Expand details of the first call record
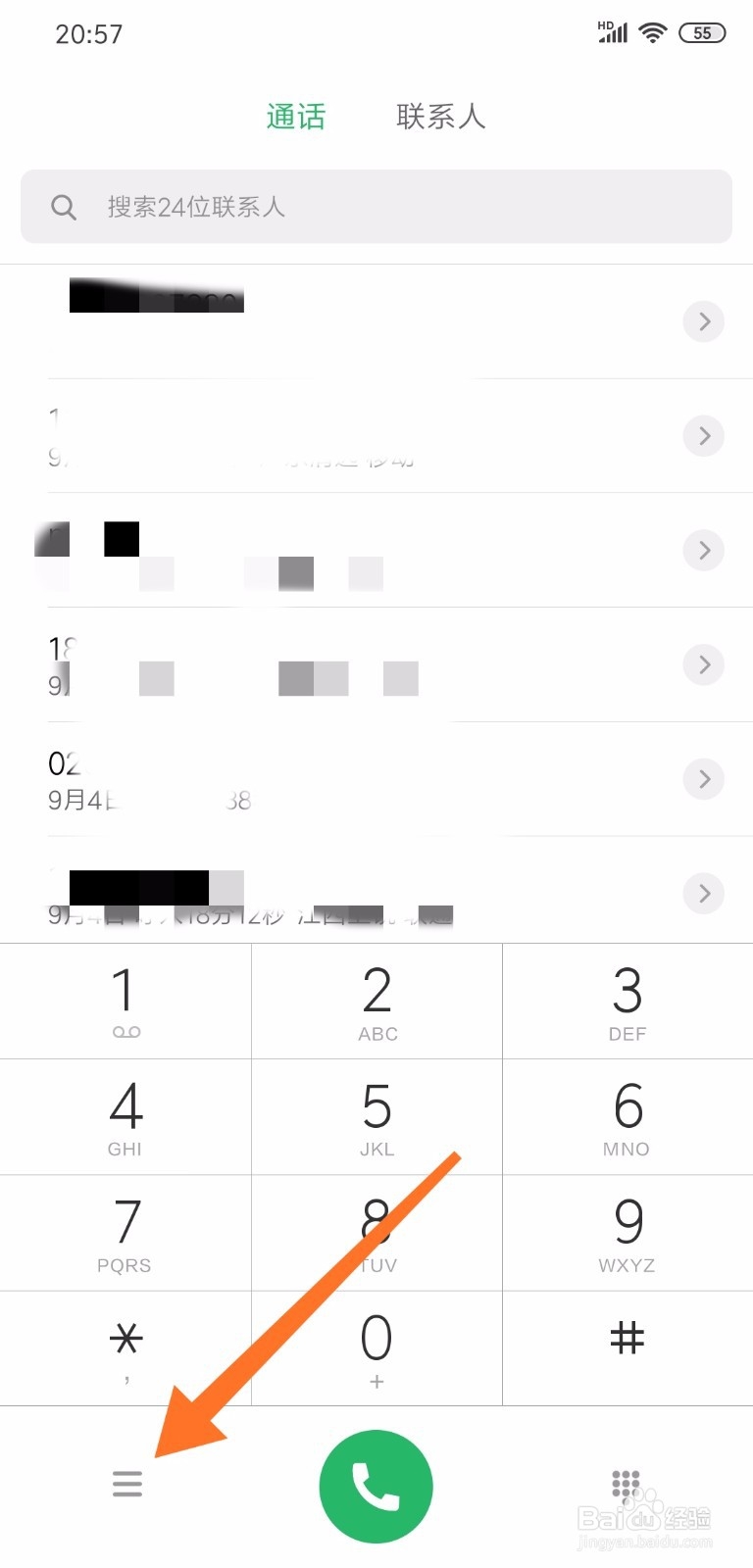This screenshot has width=753, height=1568. [703, 320]
